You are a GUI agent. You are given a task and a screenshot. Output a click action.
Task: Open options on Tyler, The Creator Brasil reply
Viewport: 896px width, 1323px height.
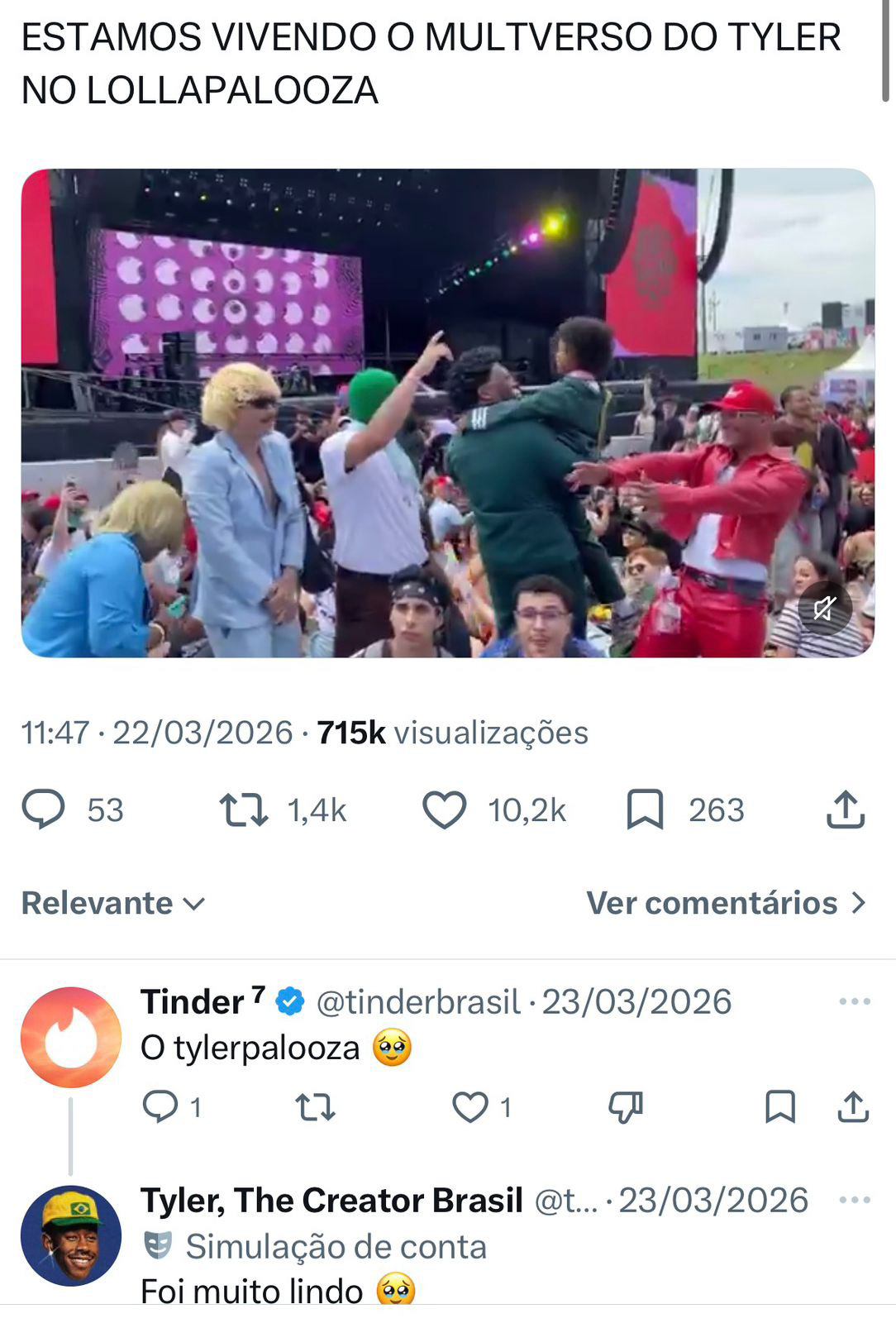(x=854, y=1200)
